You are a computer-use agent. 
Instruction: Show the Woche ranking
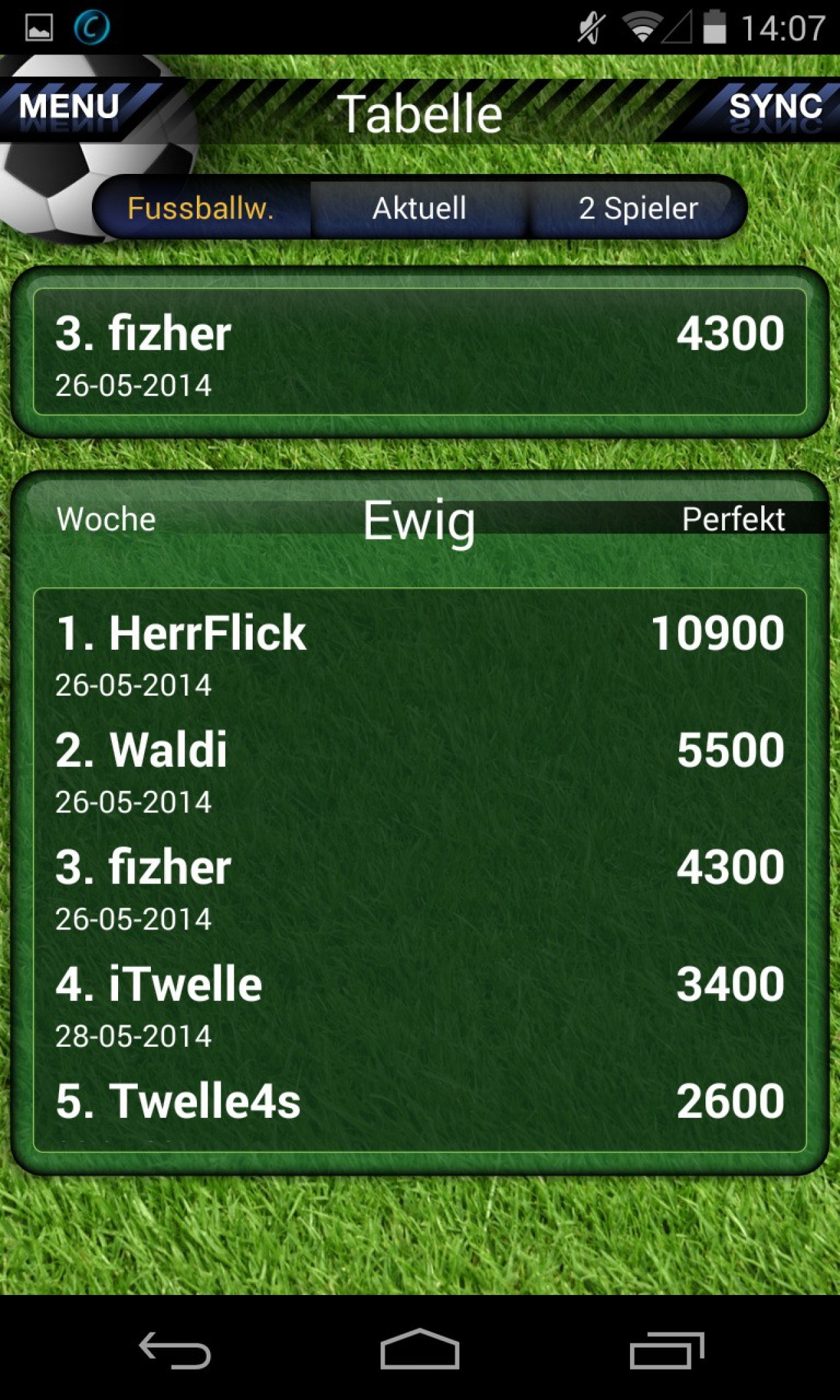pos(106,519)
